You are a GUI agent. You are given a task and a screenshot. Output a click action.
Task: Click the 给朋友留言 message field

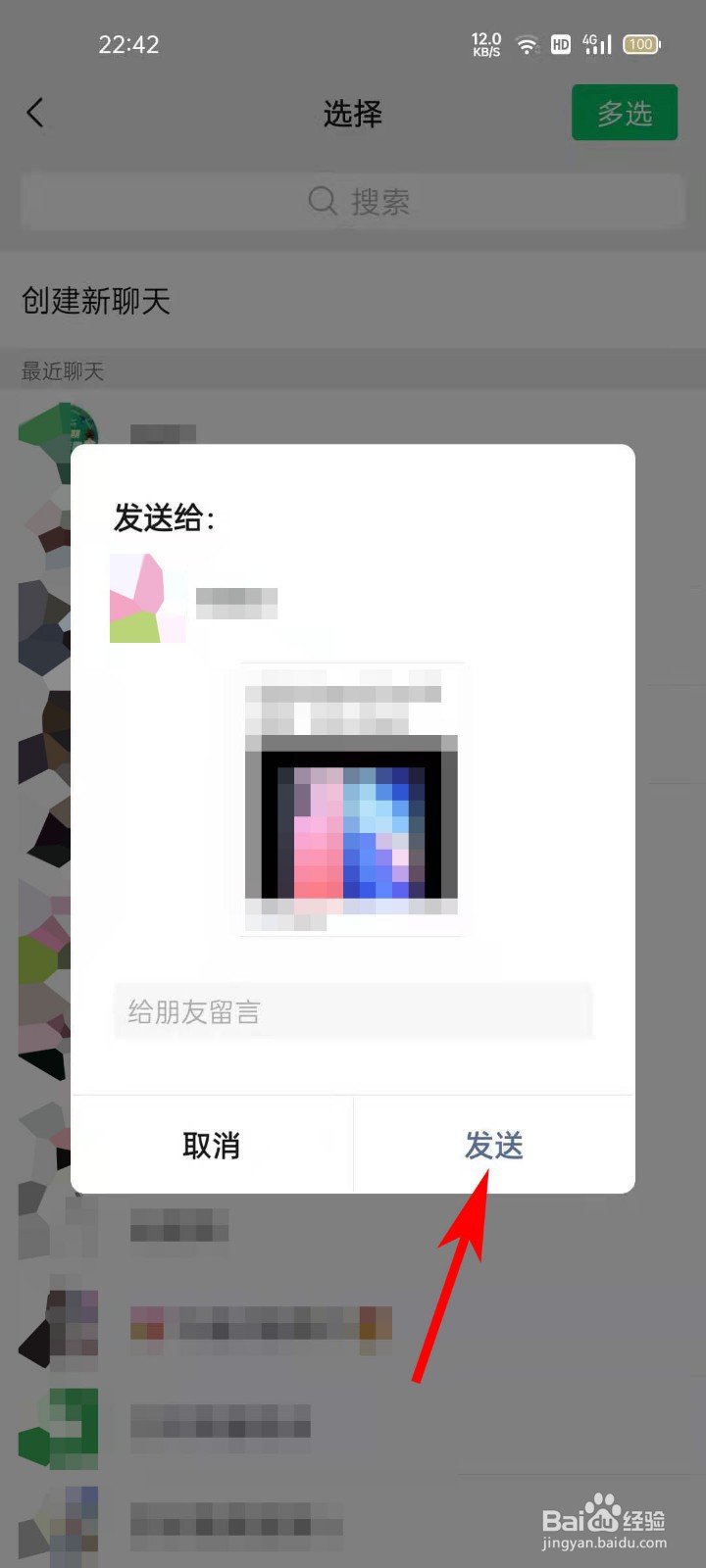(x=353, y=1011)
